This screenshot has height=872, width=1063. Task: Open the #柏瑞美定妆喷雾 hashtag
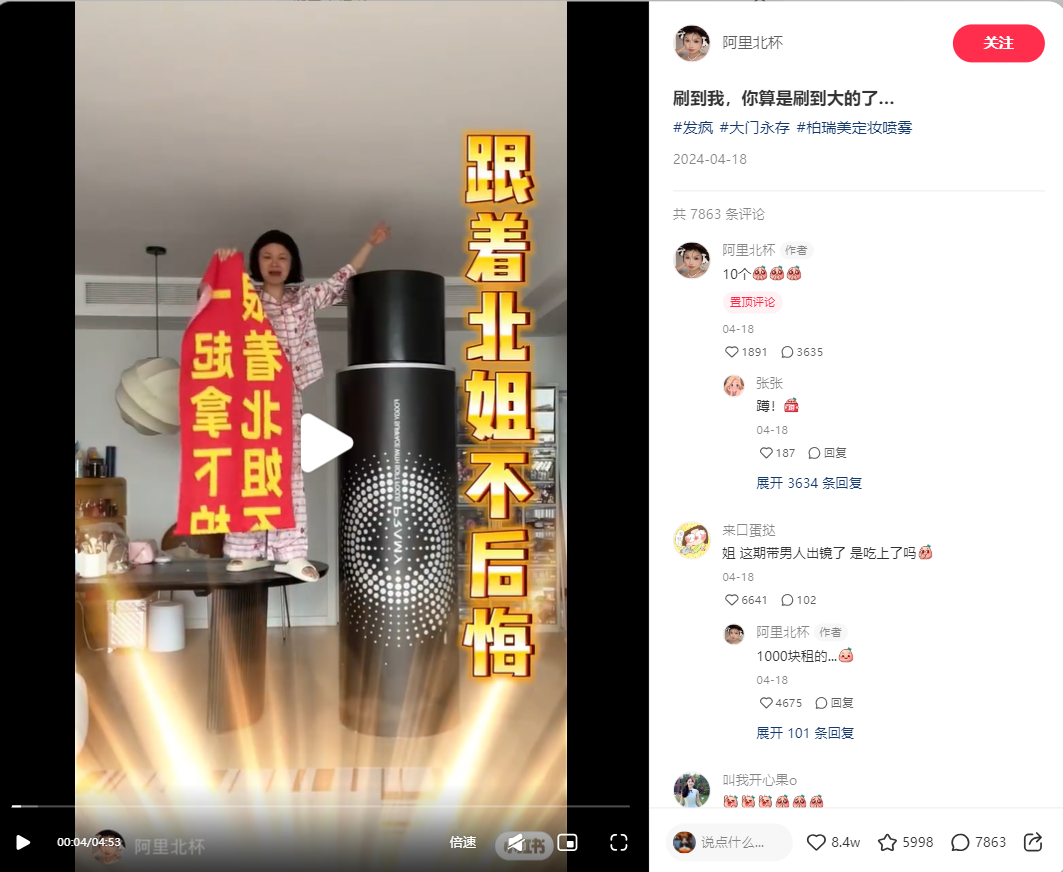854,127
